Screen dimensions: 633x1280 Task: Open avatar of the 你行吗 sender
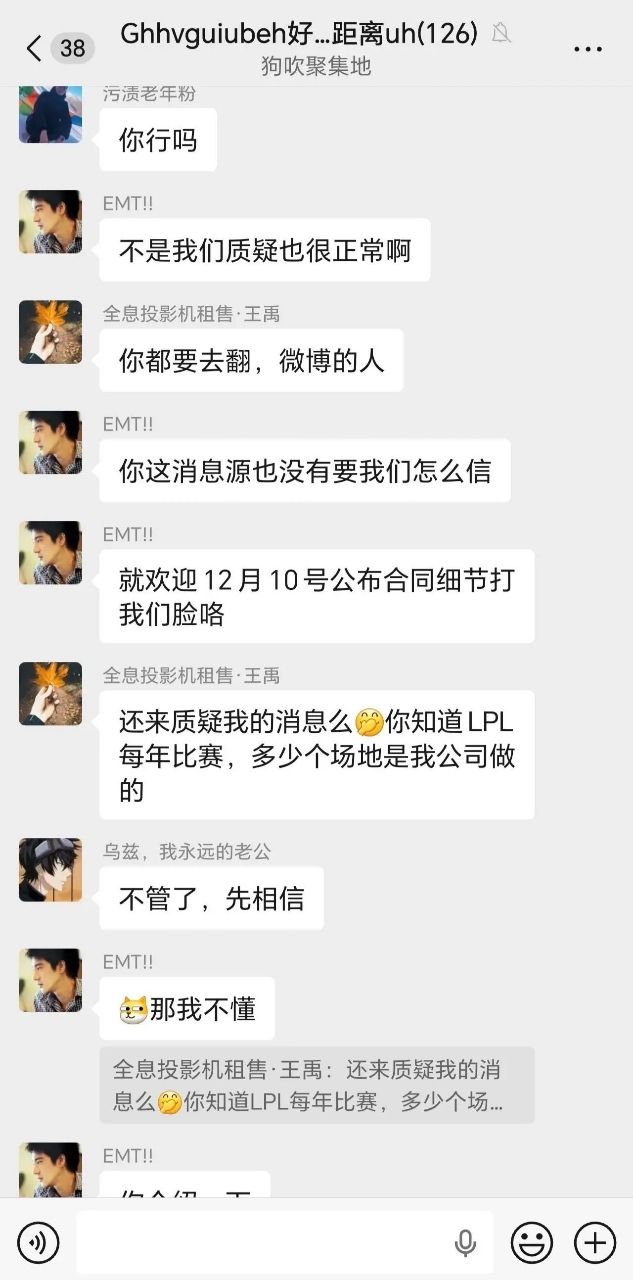pos(50,115)
